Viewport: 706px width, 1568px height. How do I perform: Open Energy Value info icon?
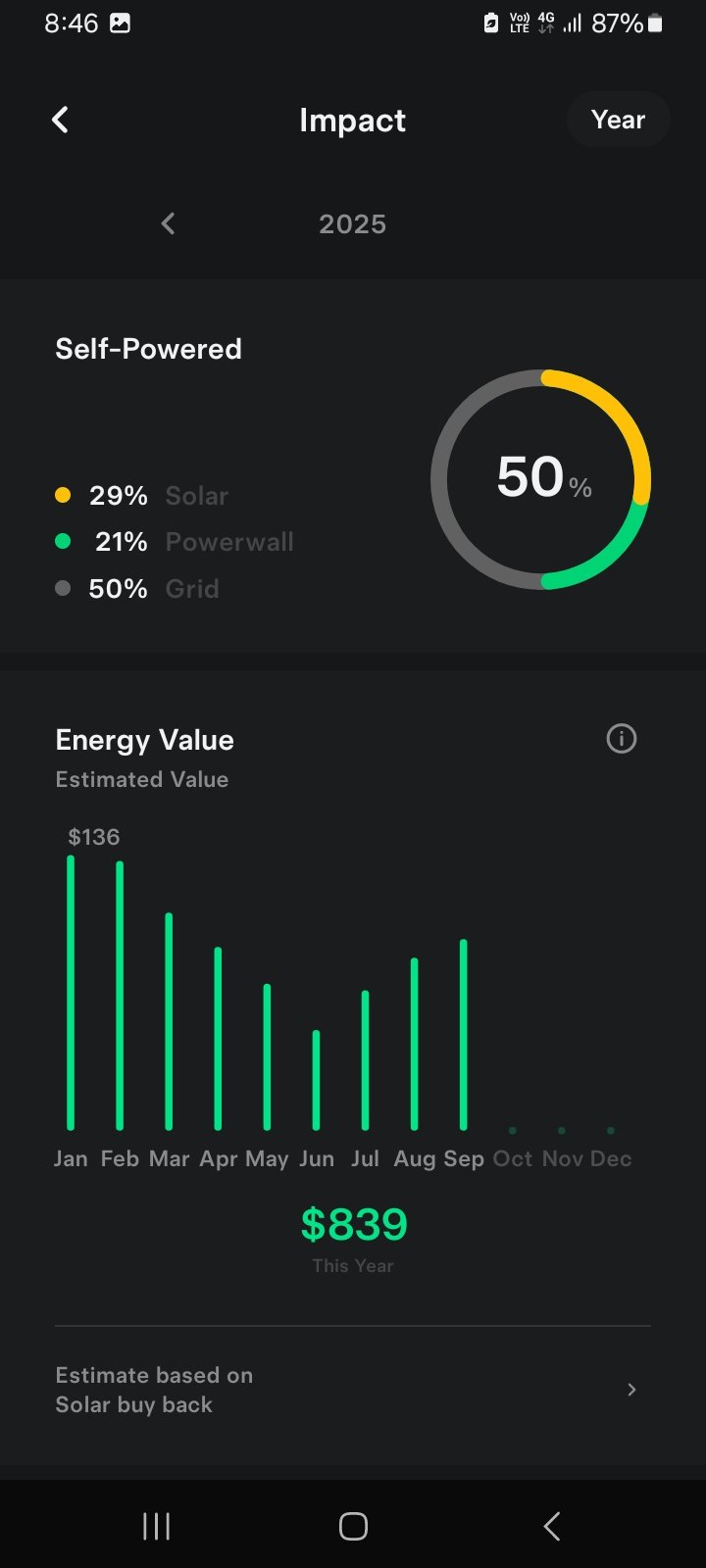[621, 739]
